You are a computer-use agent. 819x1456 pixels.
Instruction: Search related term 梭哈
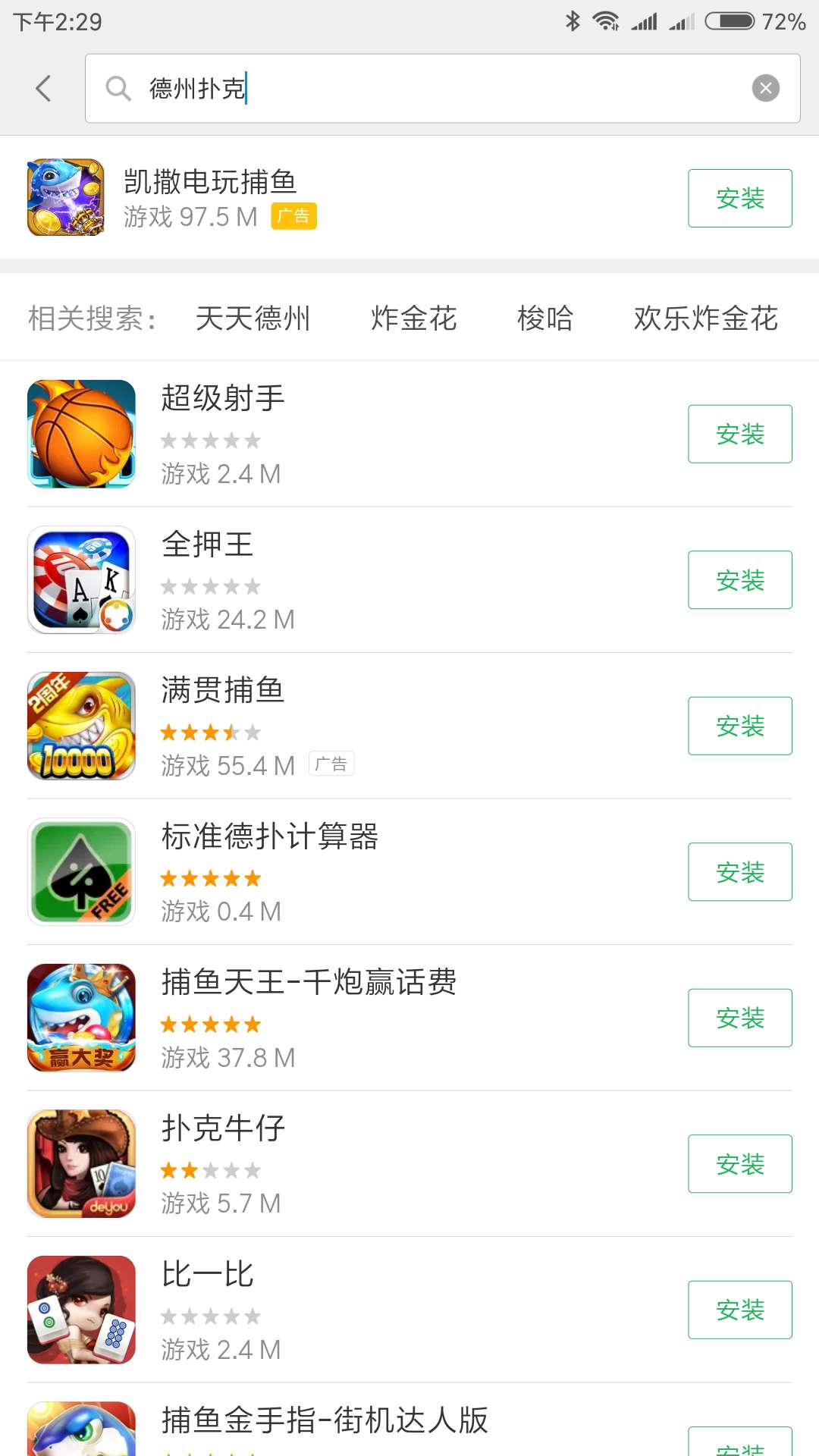[x=544, y=318]
